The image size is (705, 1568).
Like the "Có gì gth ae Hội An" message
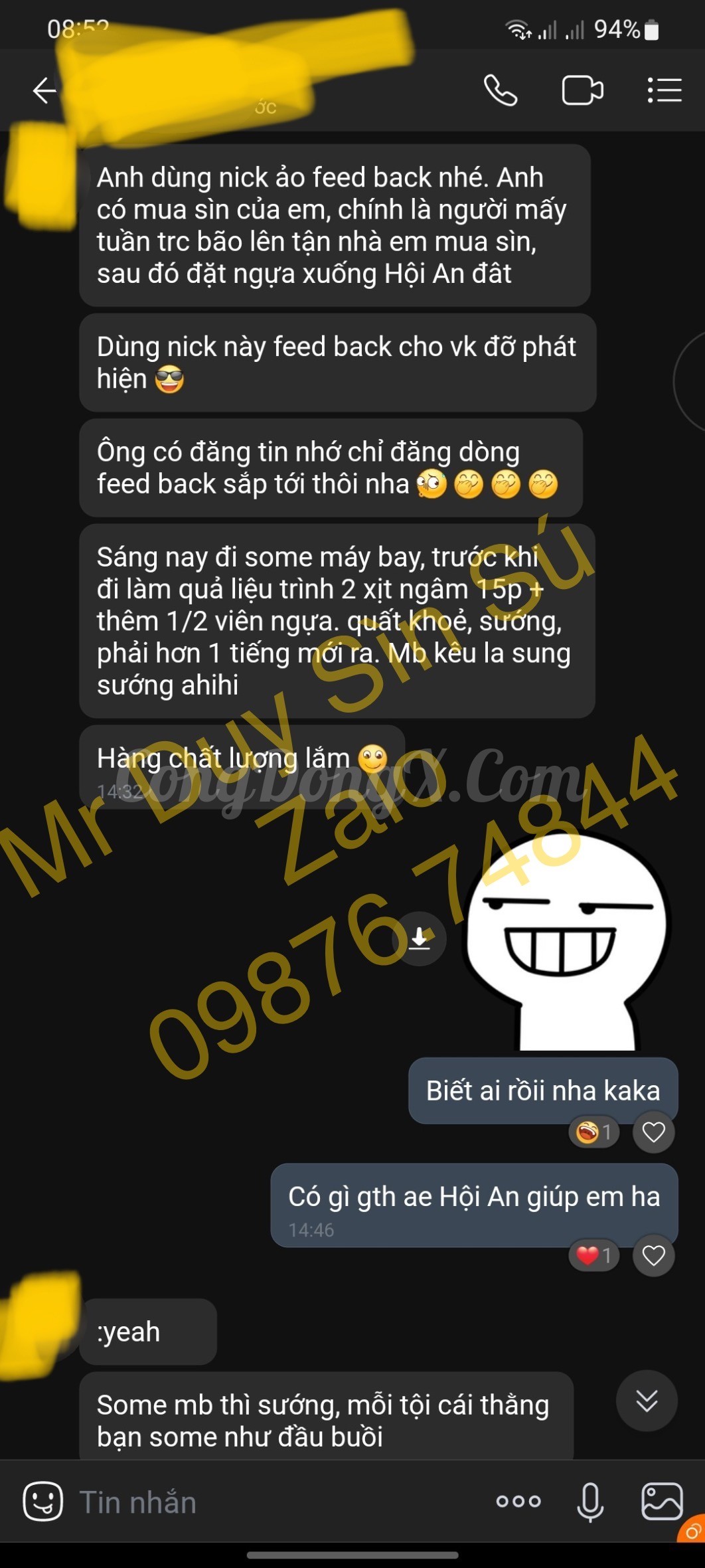pos(654,1255)
